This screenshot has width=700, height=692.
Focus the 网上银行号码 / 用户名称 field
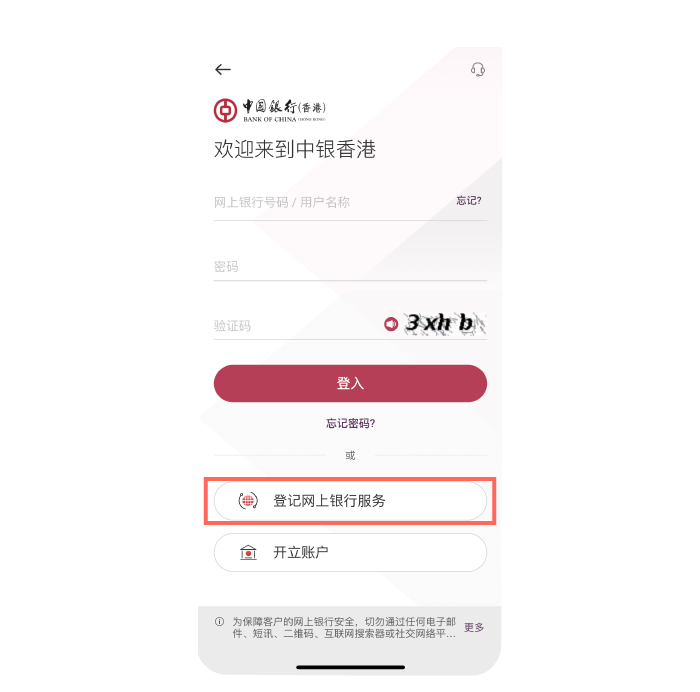click(330, 202)
